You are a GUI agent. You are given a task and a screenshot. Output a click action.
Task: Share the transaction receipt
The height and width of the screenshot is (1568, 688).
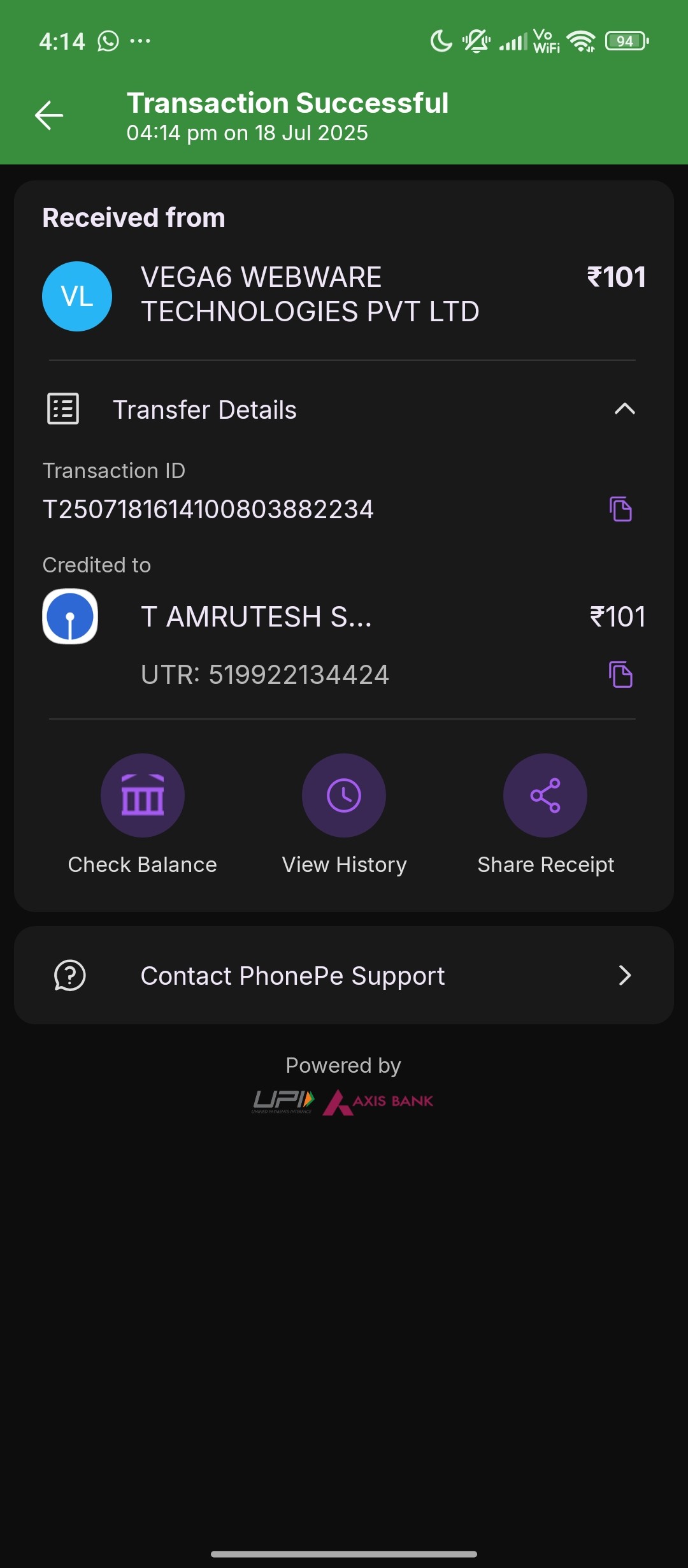(x=545, y=795)
